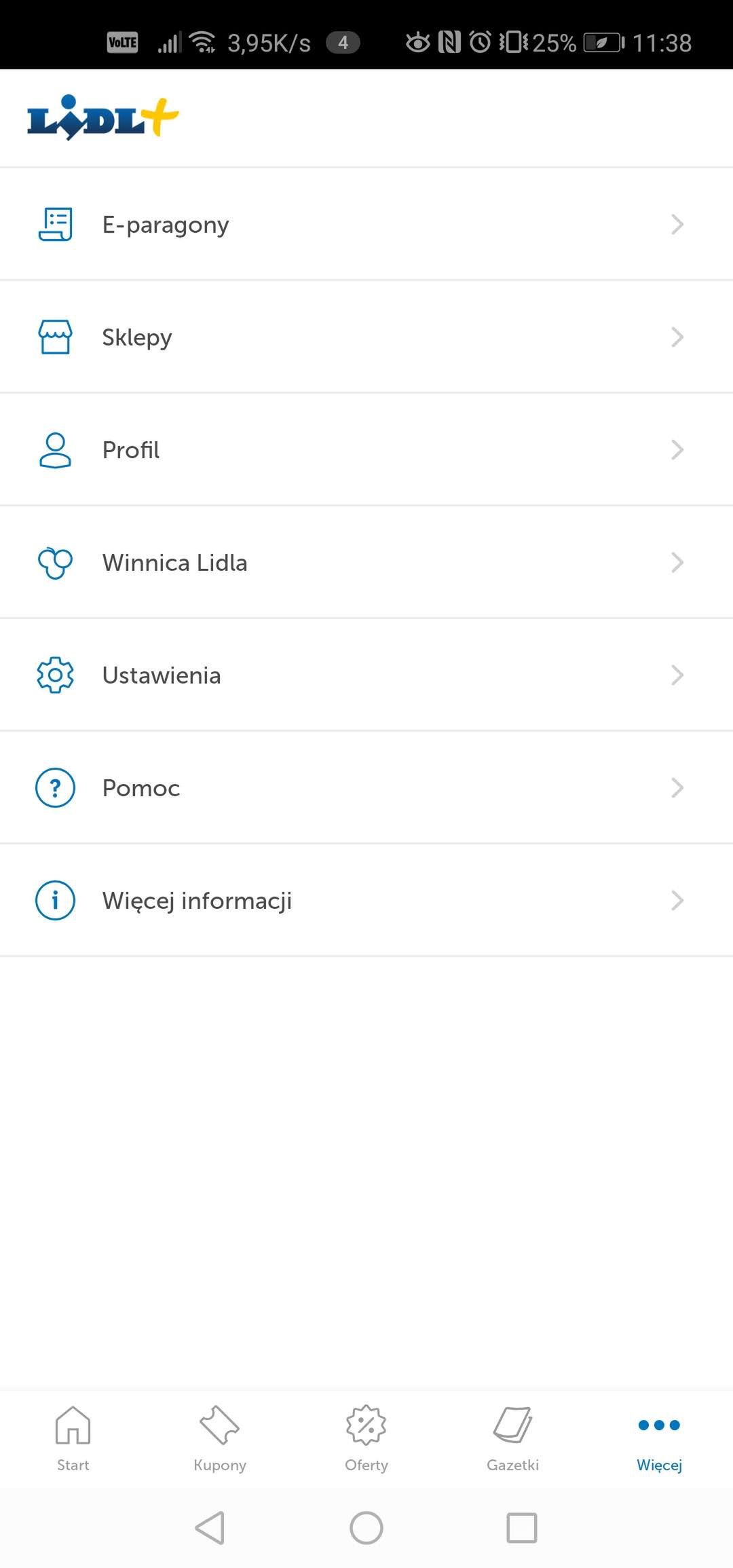
Task: Switch to the Gazetki tab
Action: point(513,1439)
